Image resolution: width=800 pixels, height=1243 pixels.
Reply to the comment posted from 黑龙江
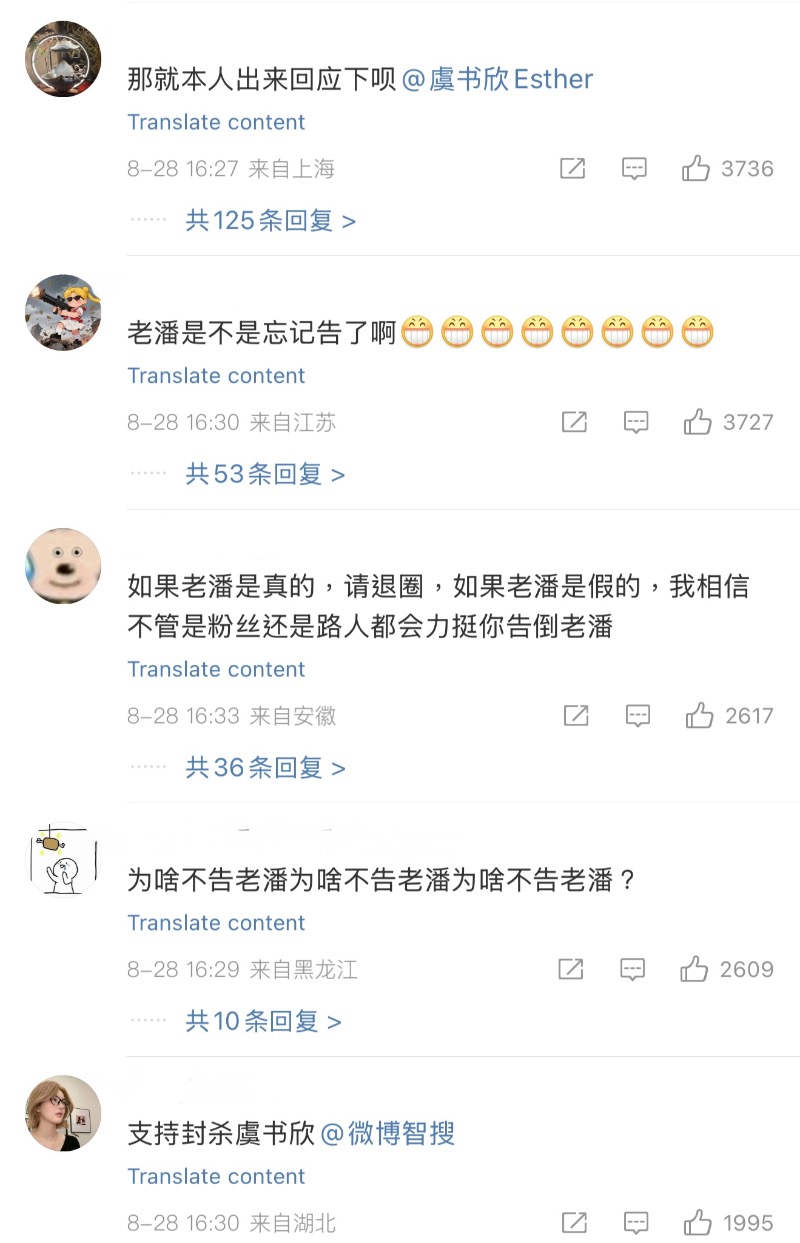coord(632,969)
